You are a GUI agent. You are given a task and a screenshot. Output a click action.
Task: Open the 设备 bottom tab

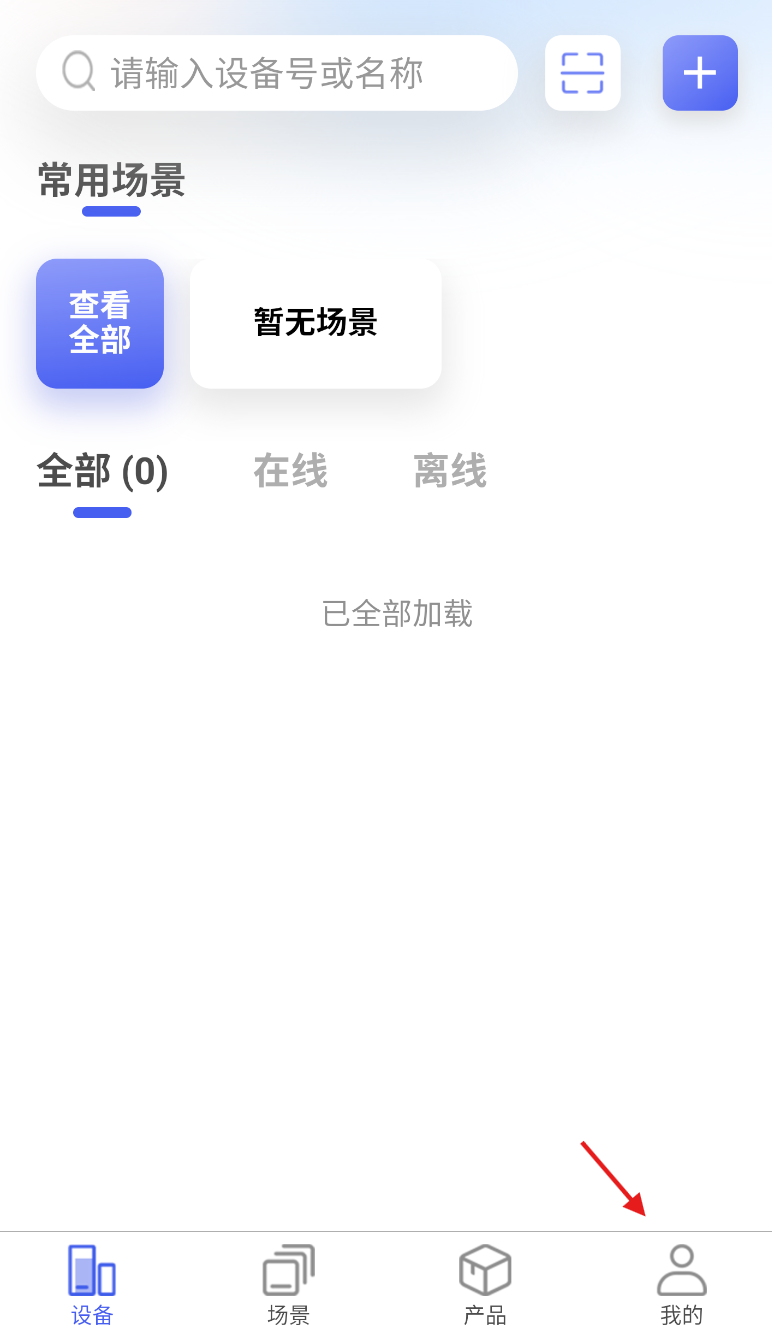coord(92,1285)
